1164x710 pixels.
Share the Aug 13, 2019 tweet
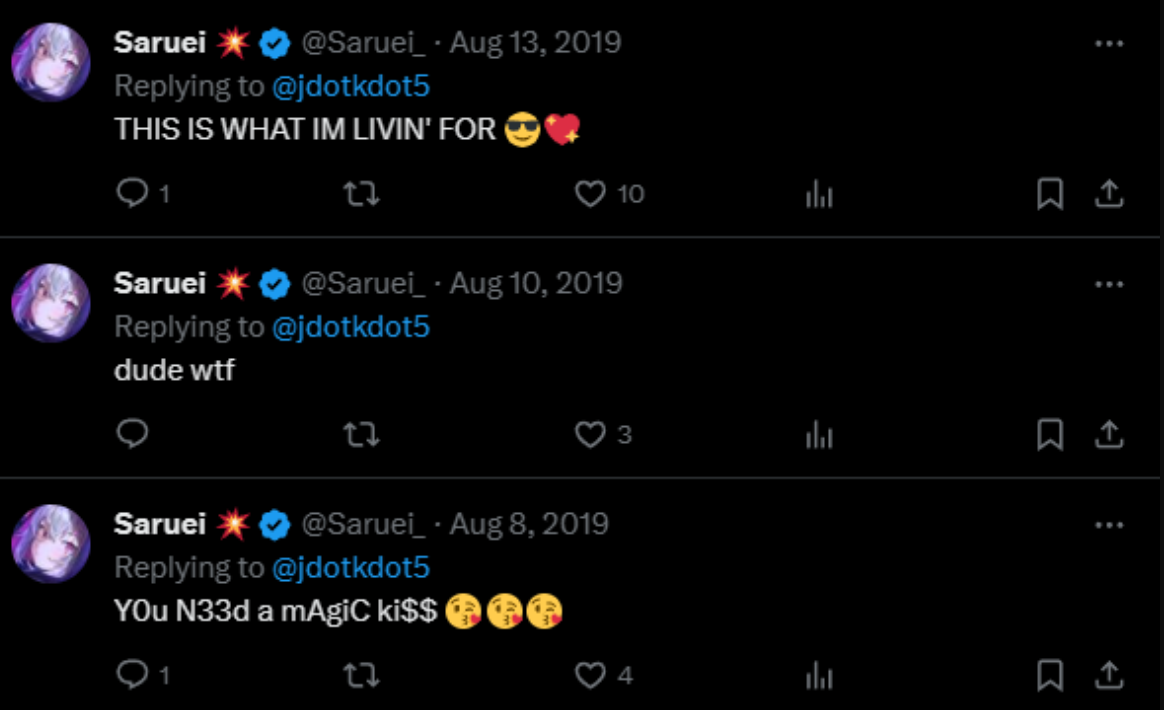1109,193
